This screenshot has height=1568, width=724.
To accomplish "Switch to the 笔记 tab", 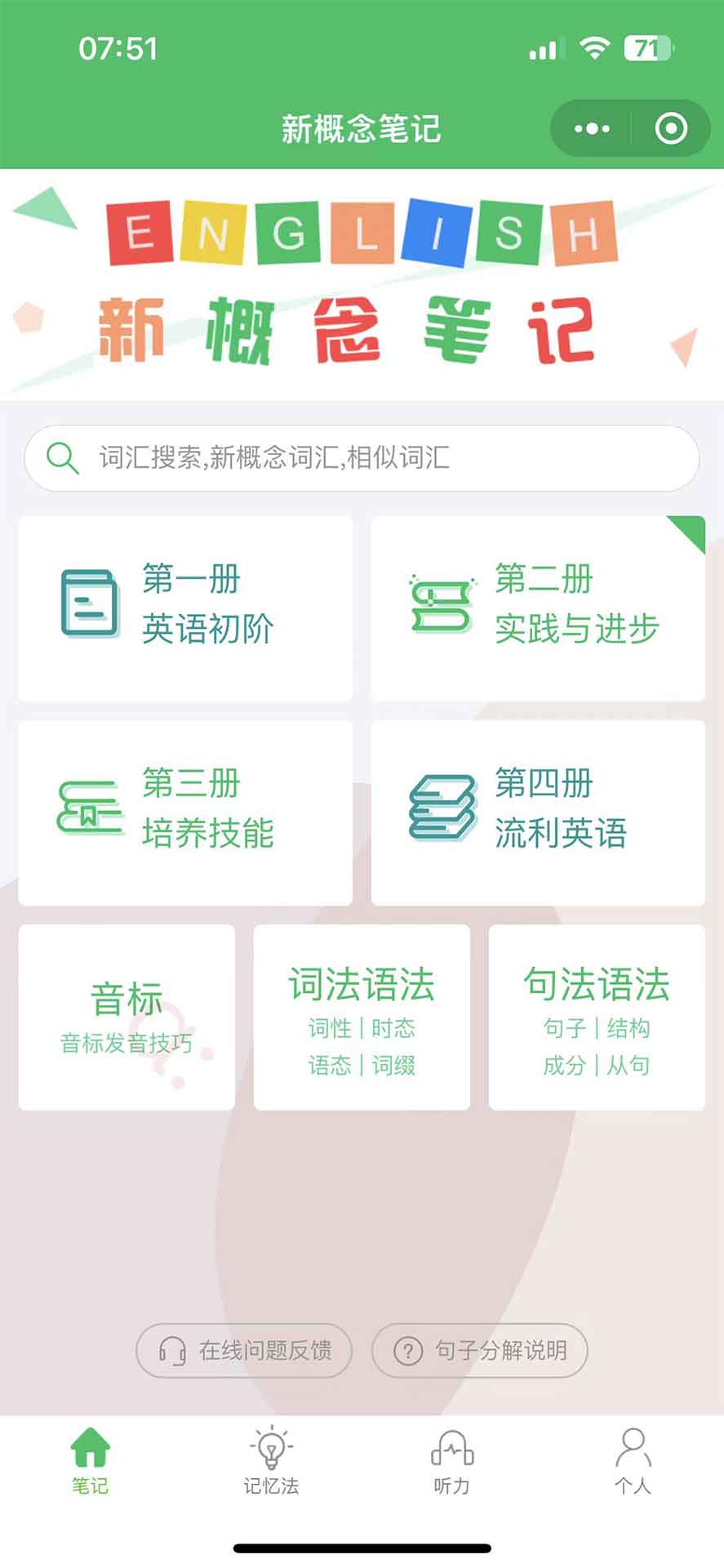I will (x=90, y=1462).
